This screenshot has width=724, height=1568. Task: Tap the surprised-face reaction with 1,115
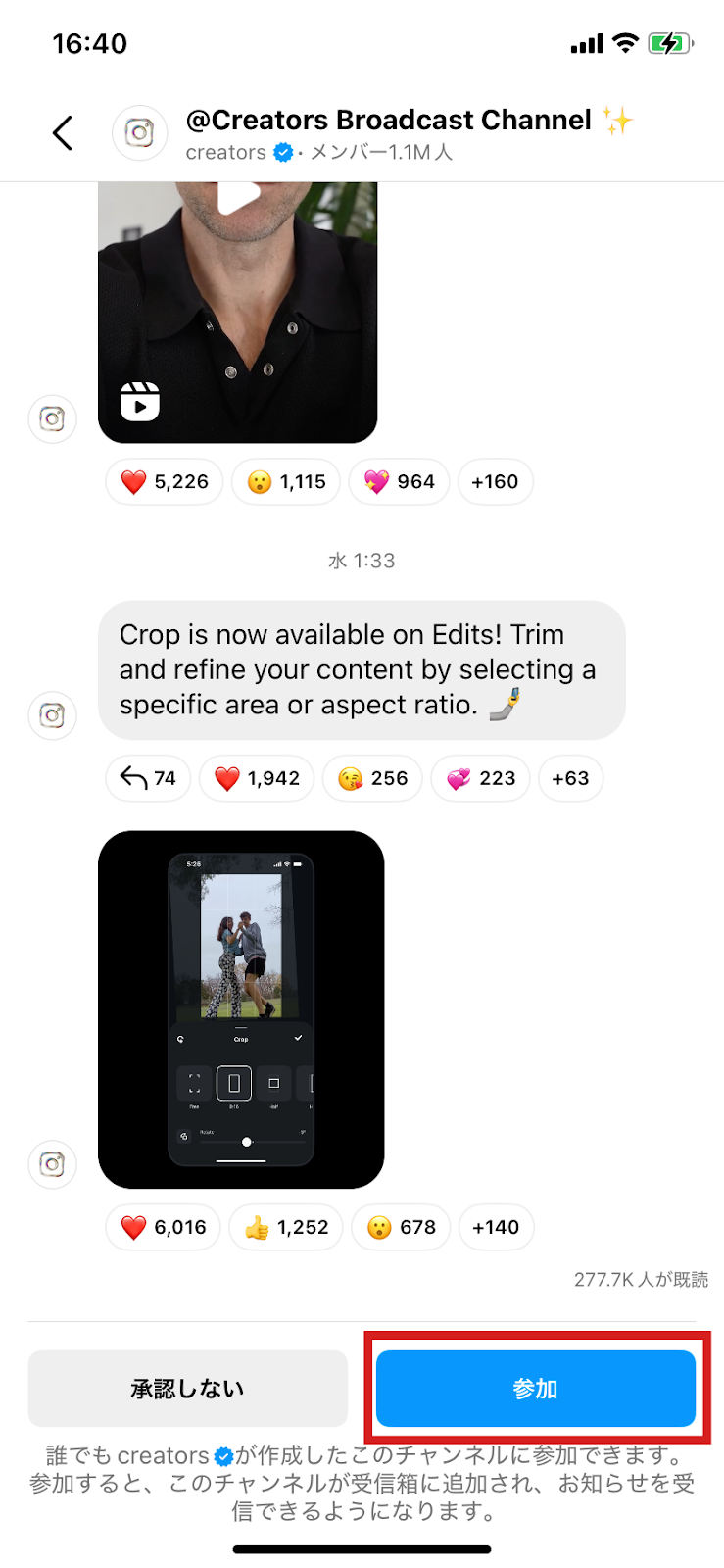click(286, 482)
